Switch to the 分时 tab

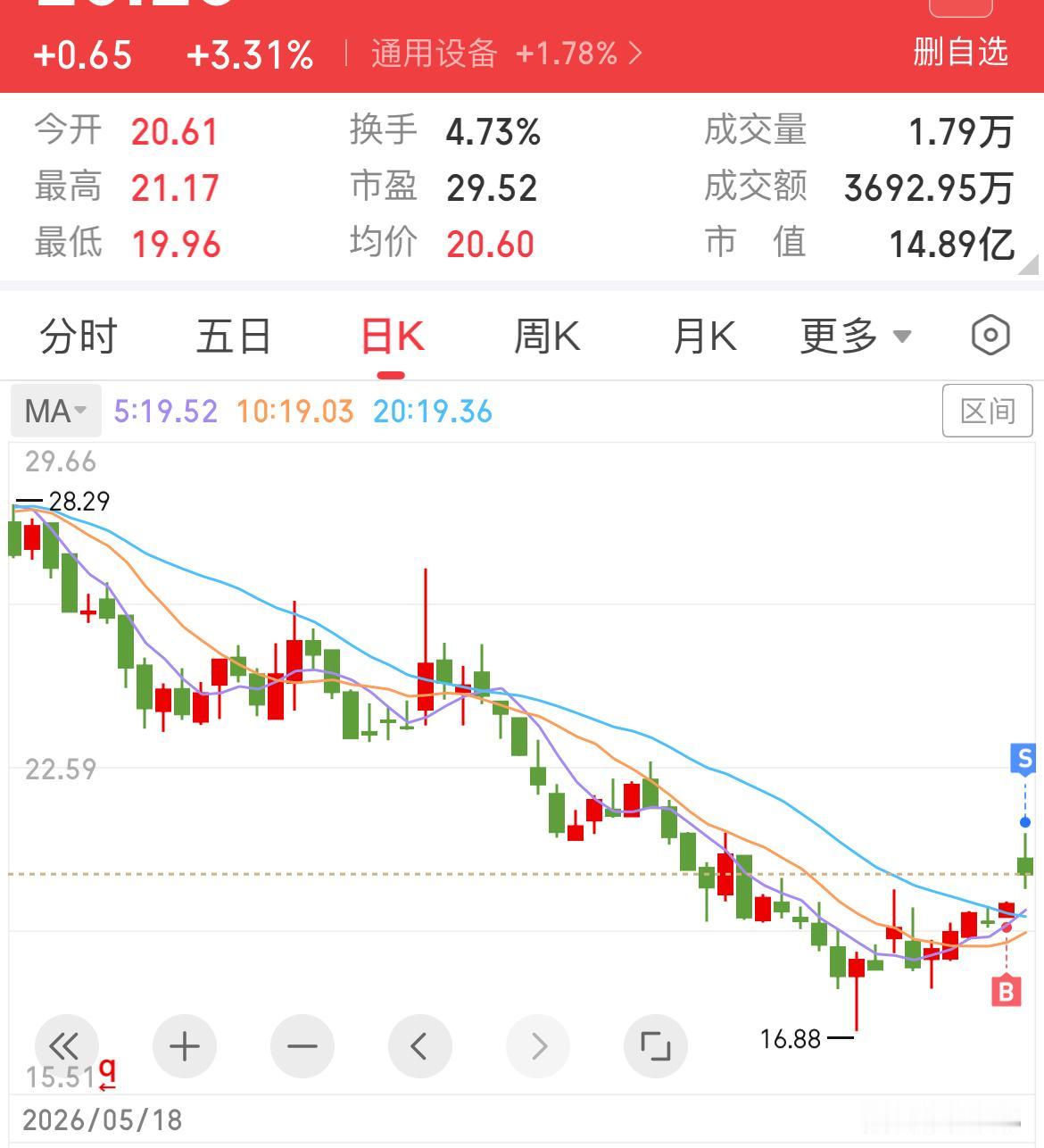[79, 337]
